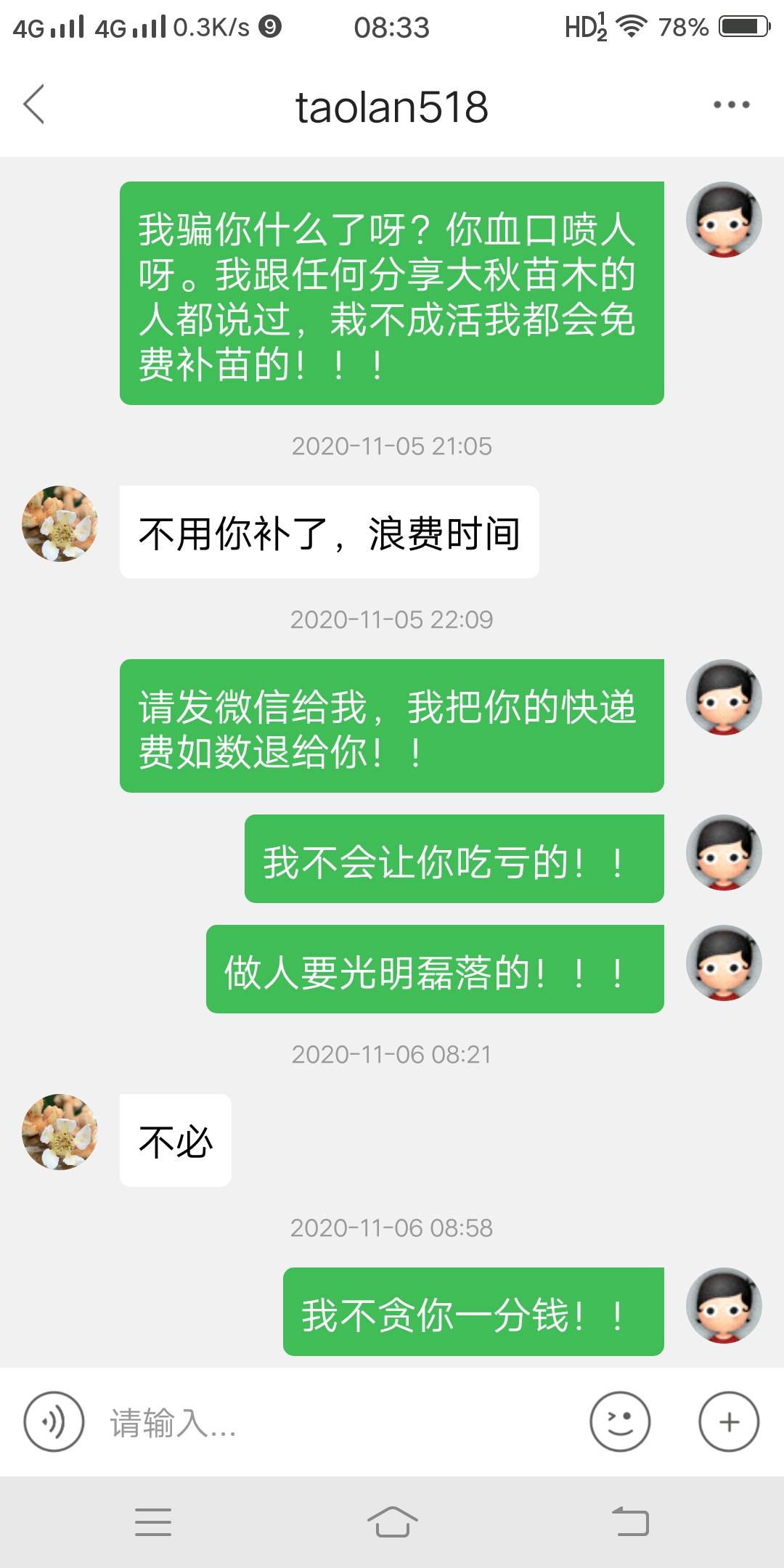Open the three-dot more options menu
This screenshot has width=784, height=1568.
(731, 105)
